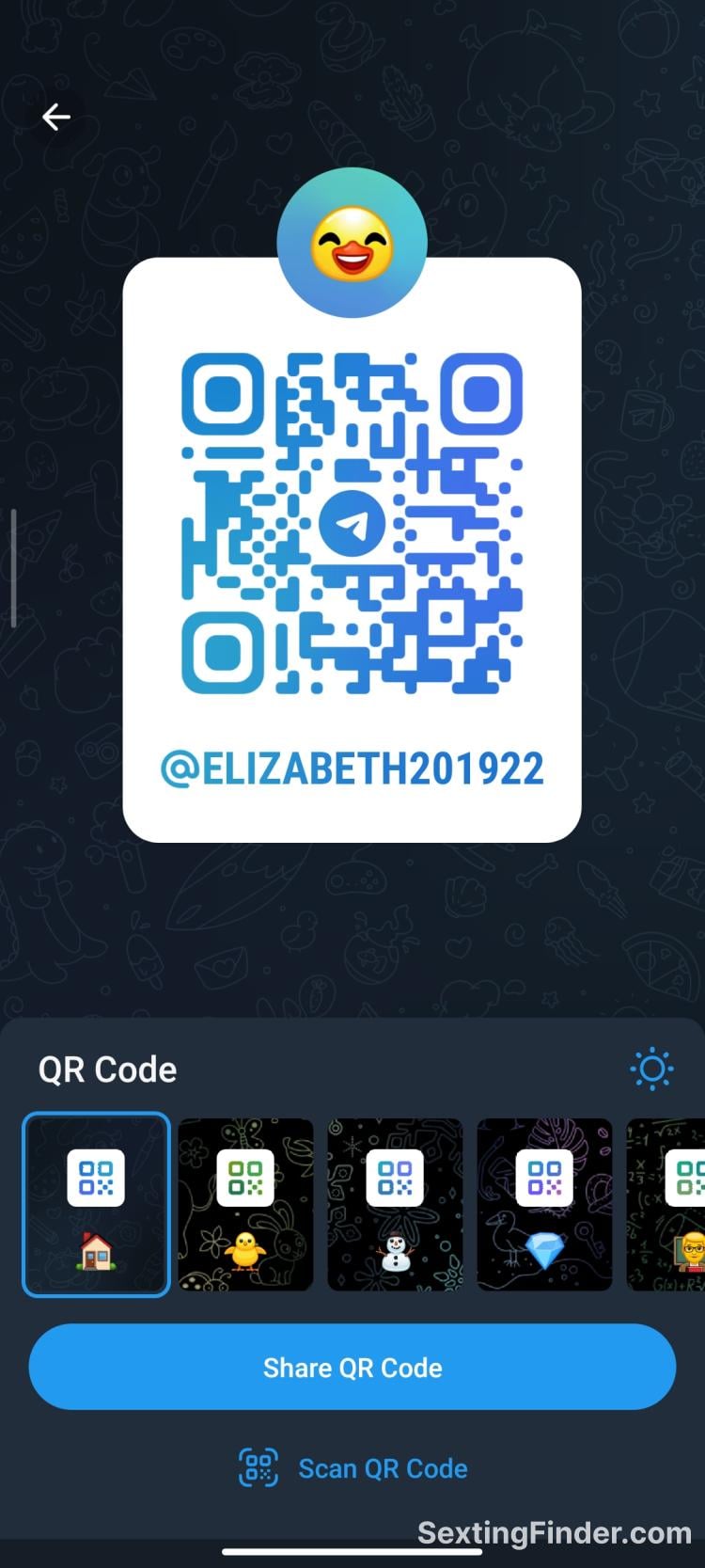Tap the Scan QR Code link
This screenshot has height=1568, width=705.
point(383,1468)
